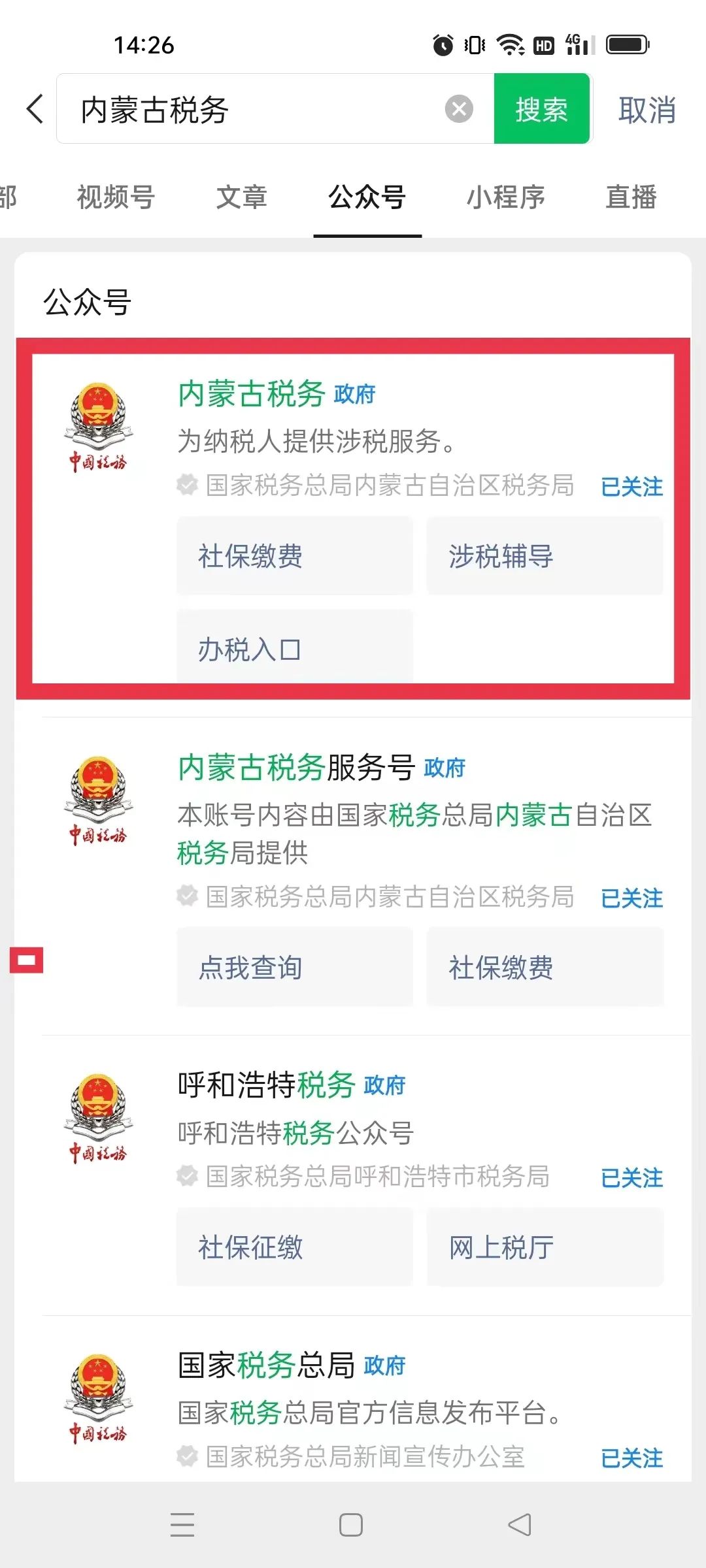The width and height of the screenshot is (706, 1568).
Task: Open the 国家税务总局 account
Action: pos(266,1365)
